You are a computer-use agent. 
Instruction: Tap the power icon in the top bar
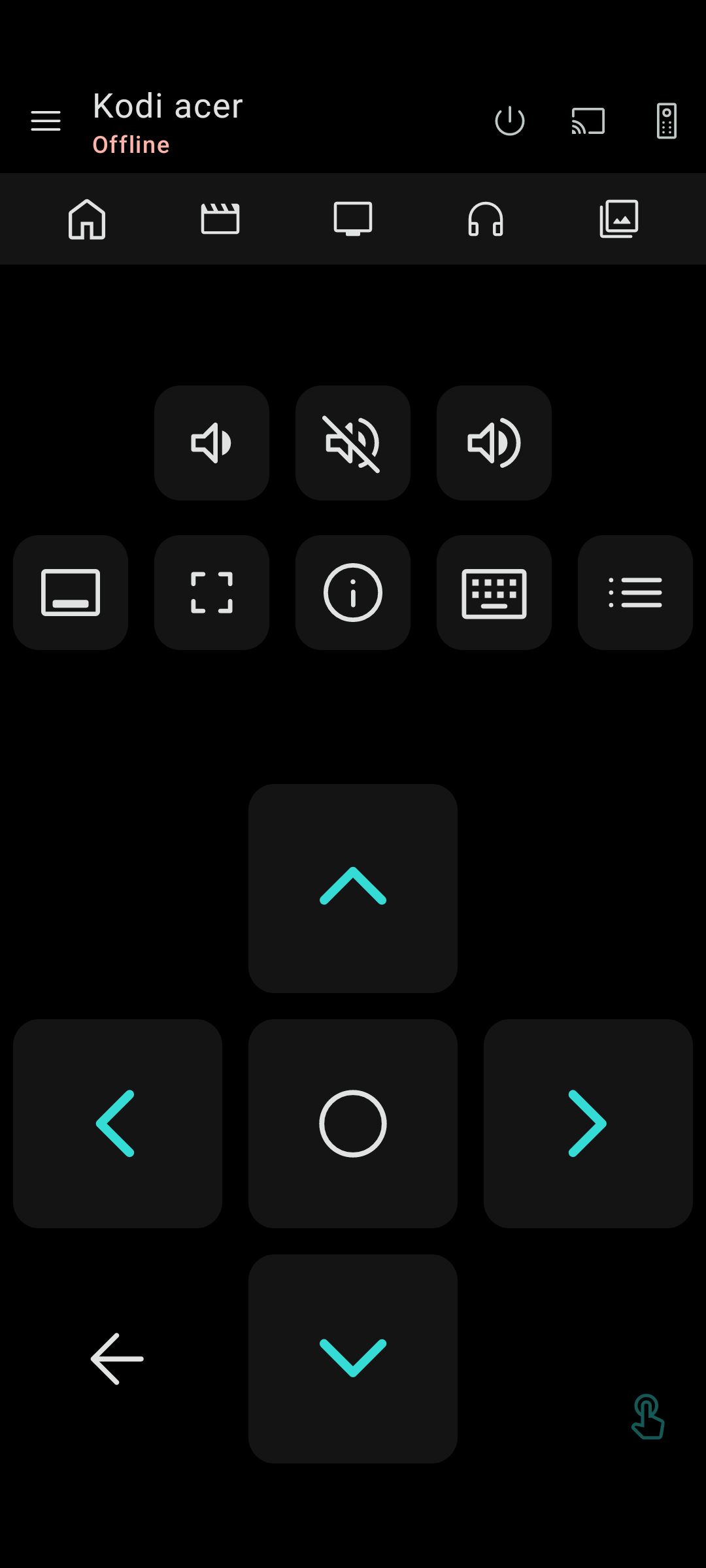coord(510,121)
